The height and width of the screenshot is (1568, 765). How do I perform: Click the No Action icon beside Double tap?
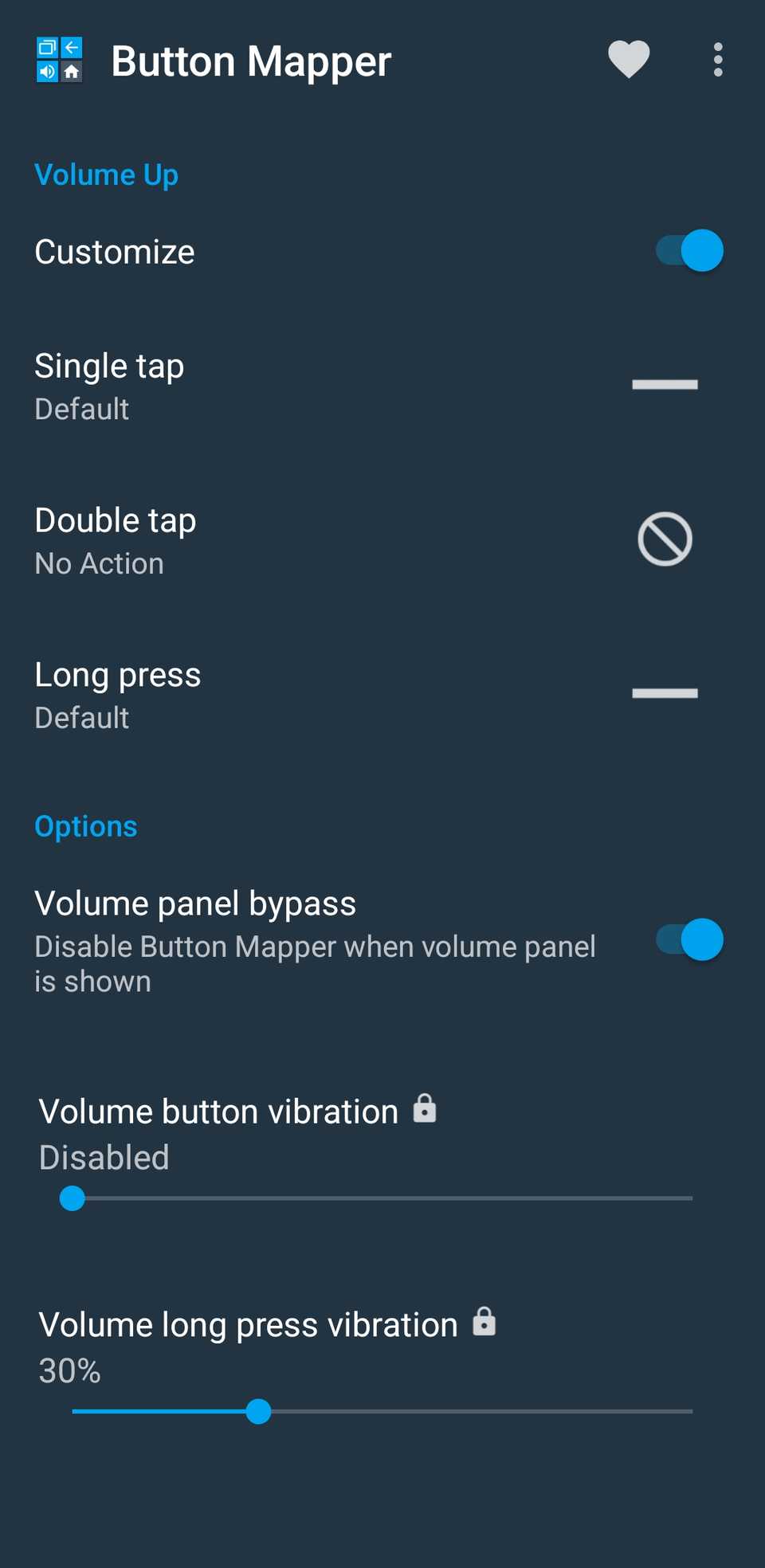[665, 537]
